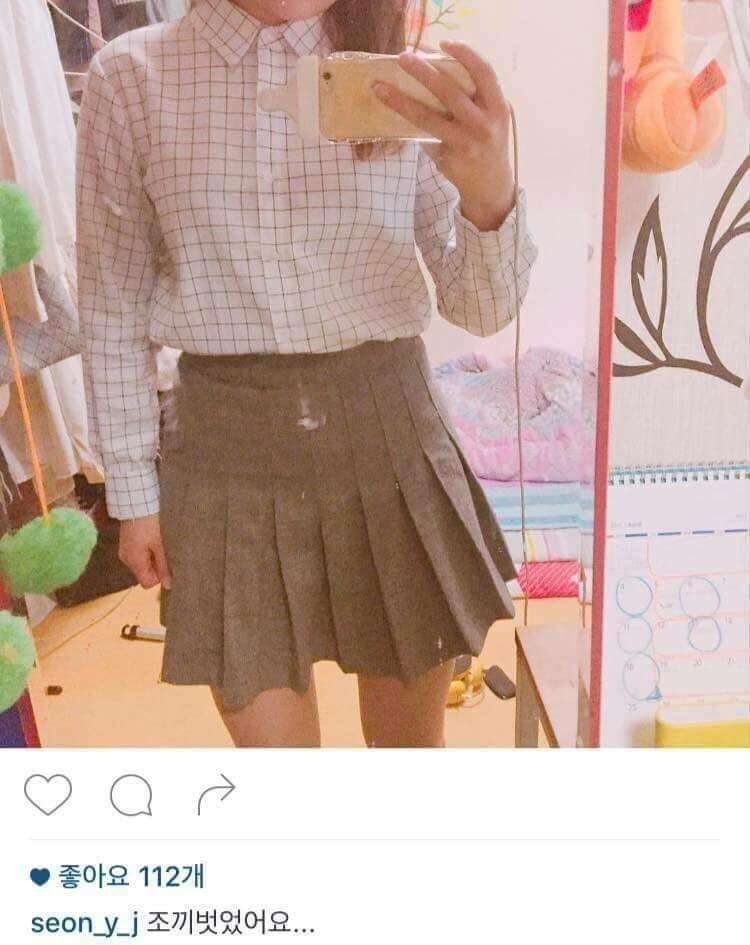
Task: Open the mirror selfie photo
Action: pos(375,374)
